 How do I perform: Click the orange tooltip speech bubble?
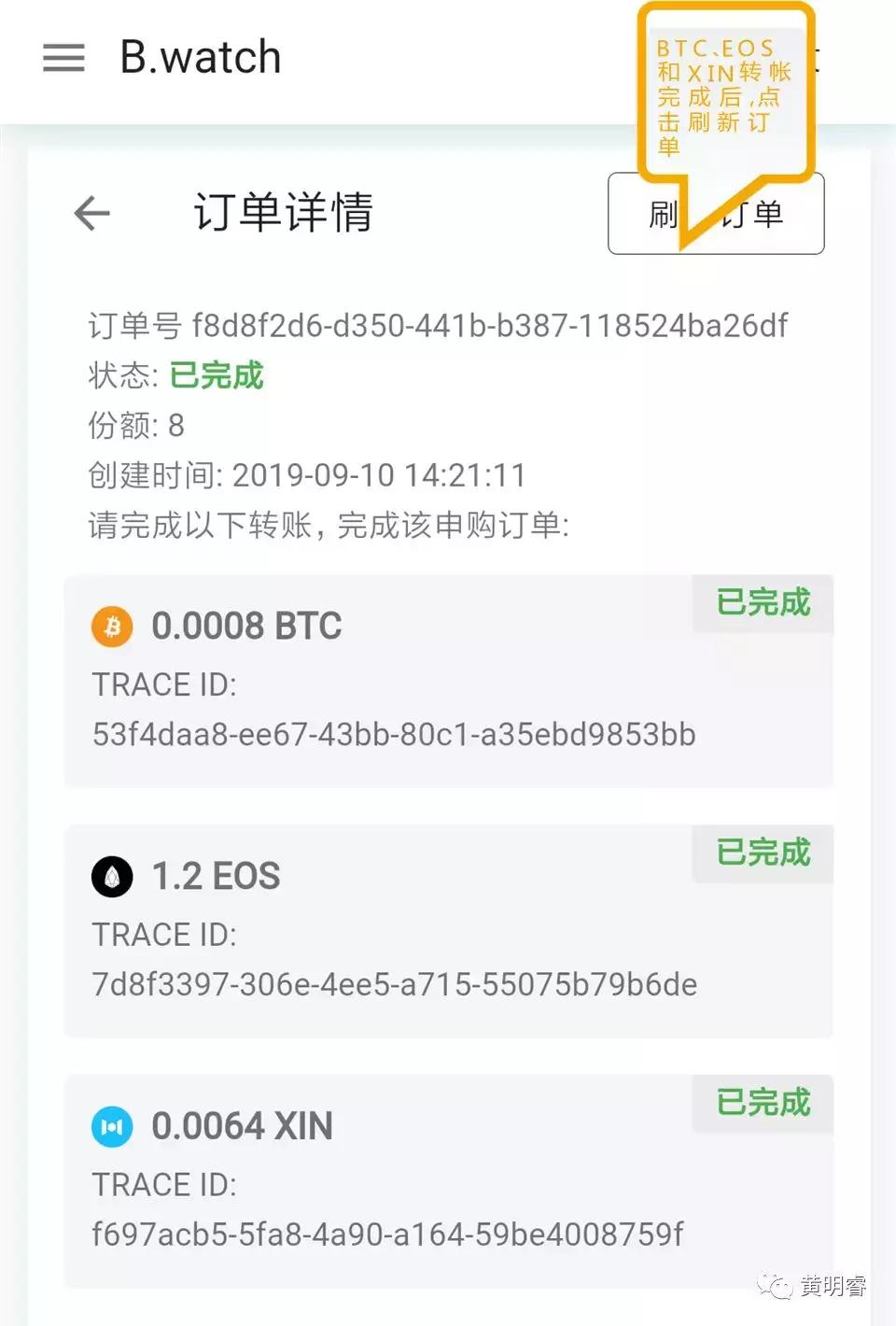point(726,89)
